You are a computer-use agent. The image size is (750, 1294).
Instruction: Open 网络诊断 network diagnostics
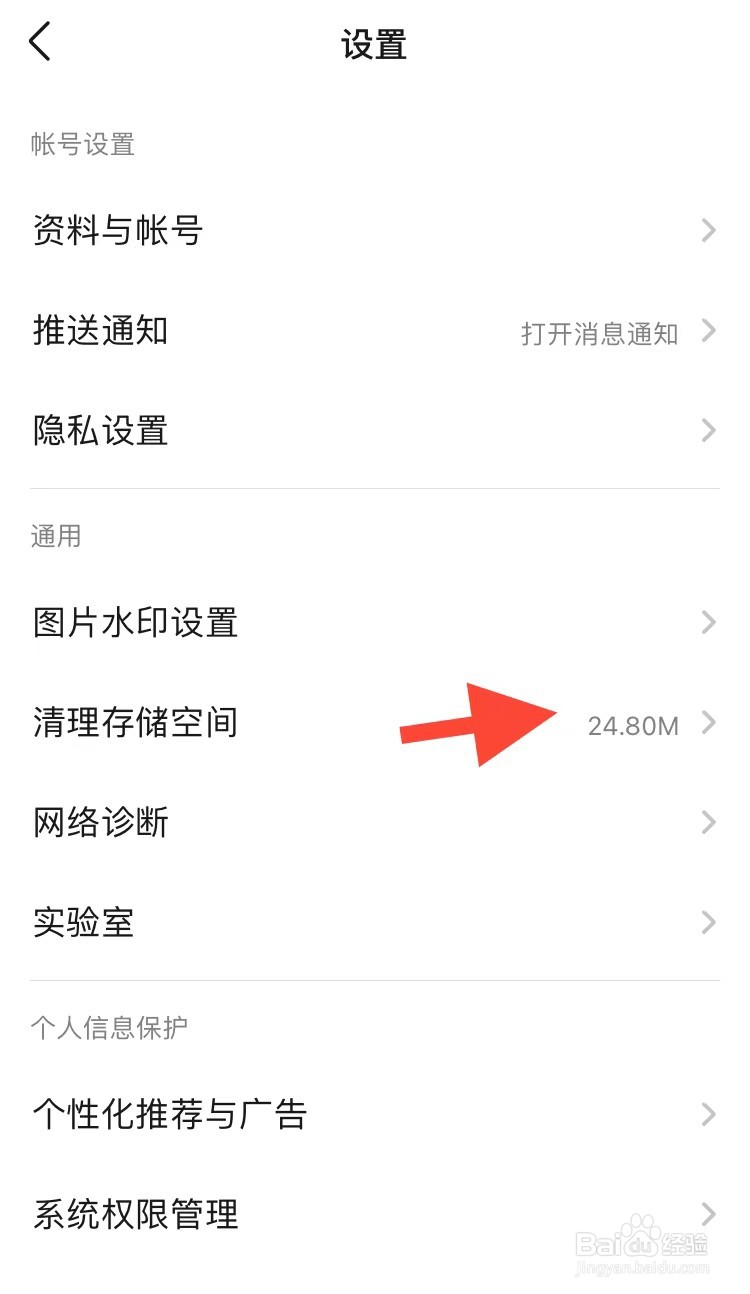99,822
